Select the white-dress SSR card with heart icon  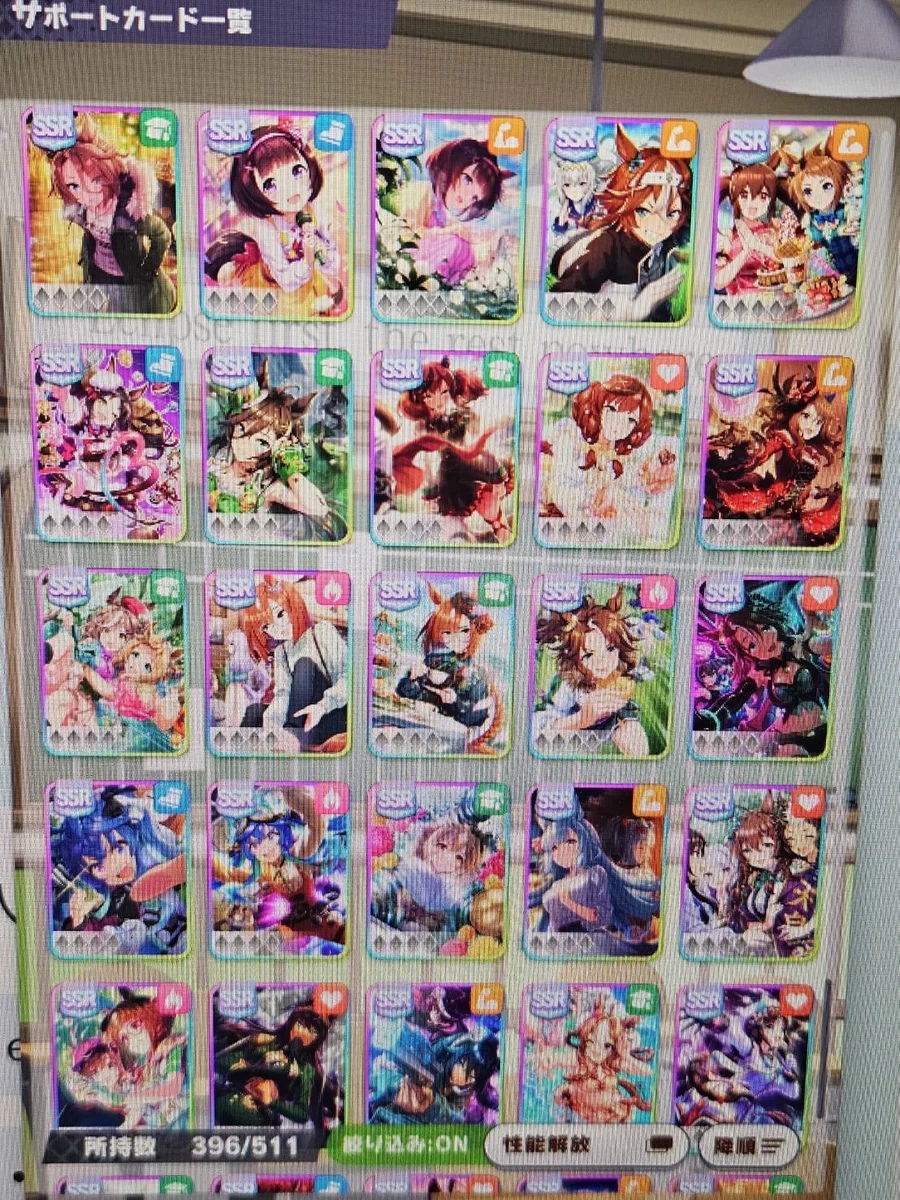click(610, 450)
